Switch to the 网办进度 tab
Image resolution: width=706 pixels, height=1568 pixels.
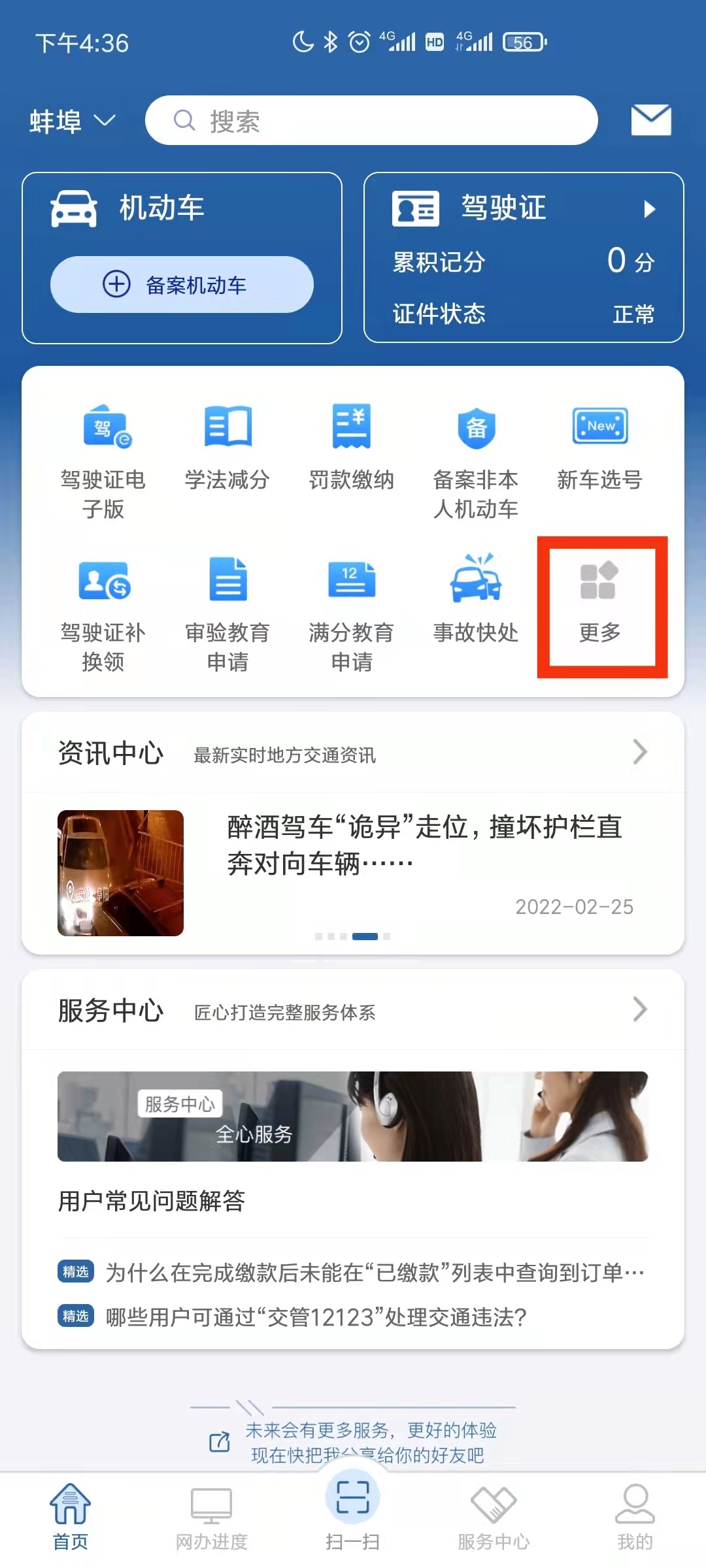211,1517
